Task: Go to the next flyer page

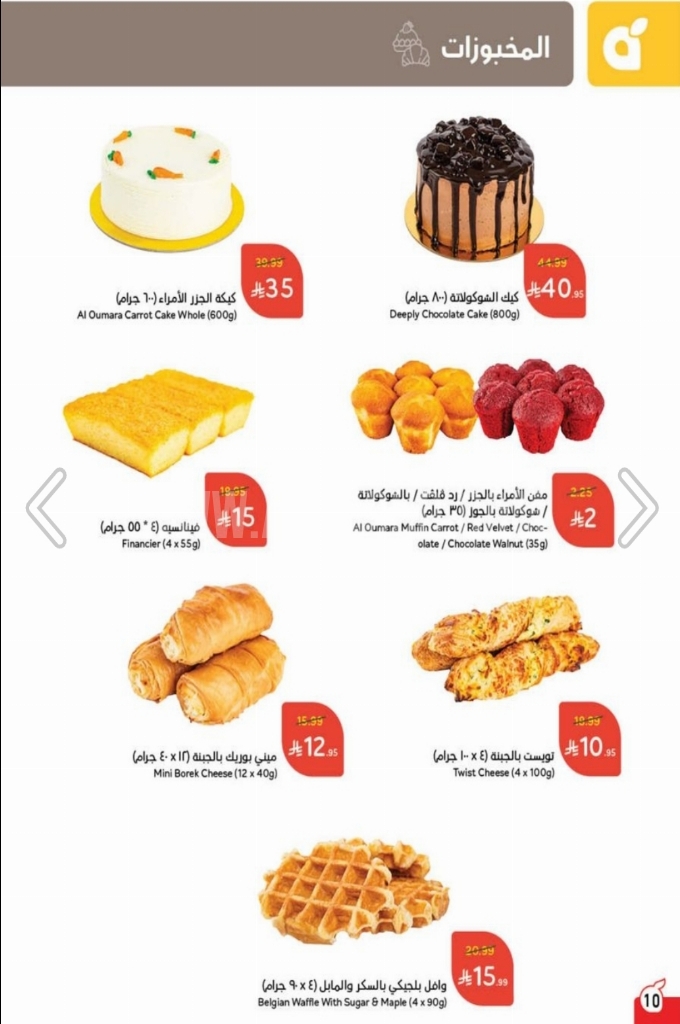Action: pyautogui.click(x=637, y=507)
